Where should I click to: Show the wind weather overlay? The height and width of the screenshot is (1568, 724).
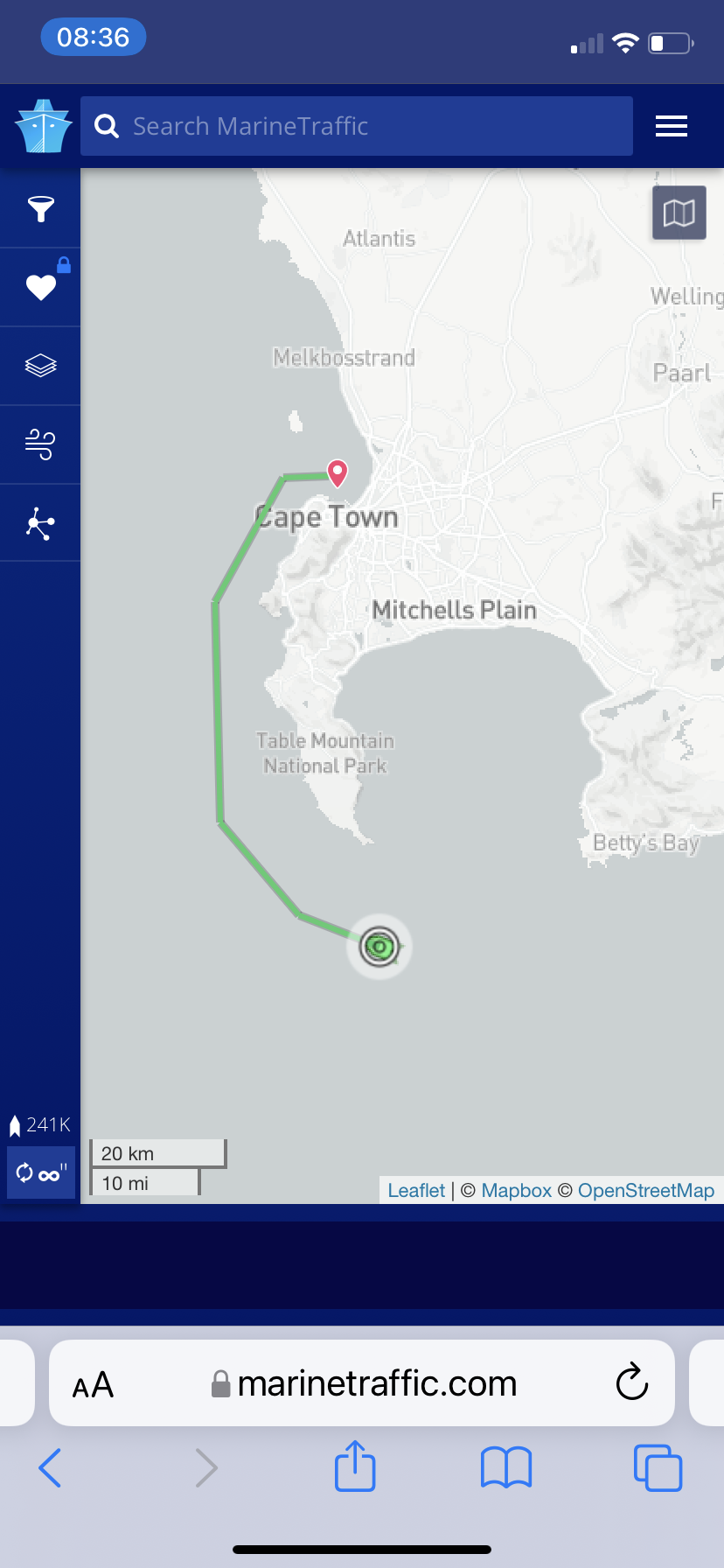click(40, 444)
